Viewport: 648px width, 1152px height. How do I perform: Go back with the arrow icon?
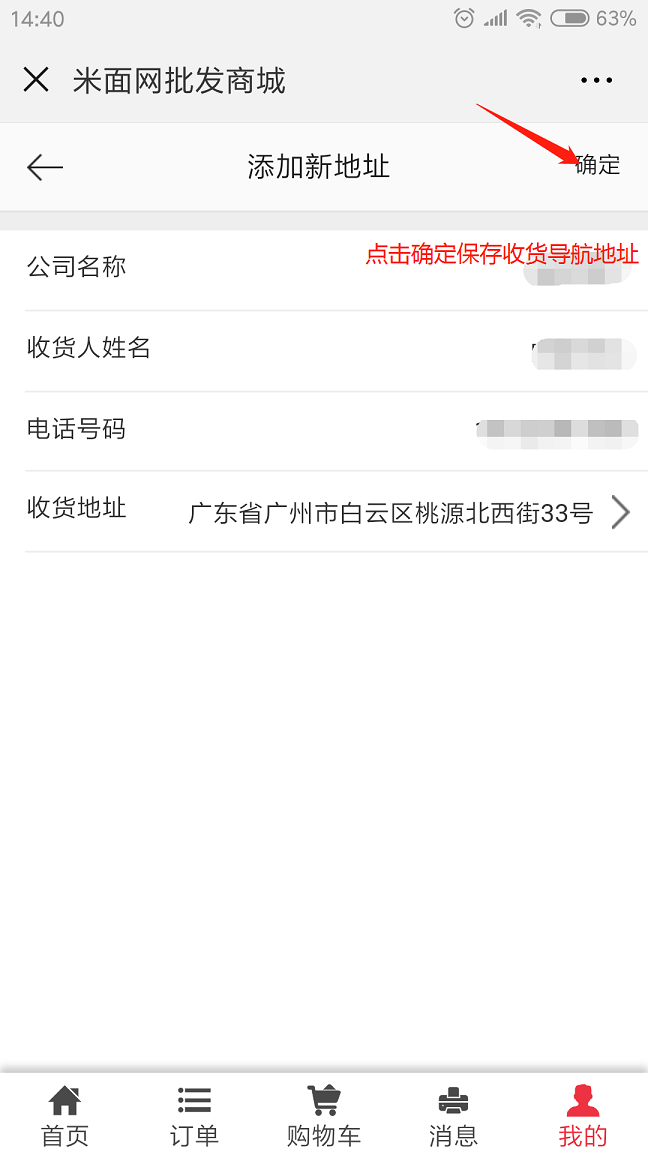45,168
